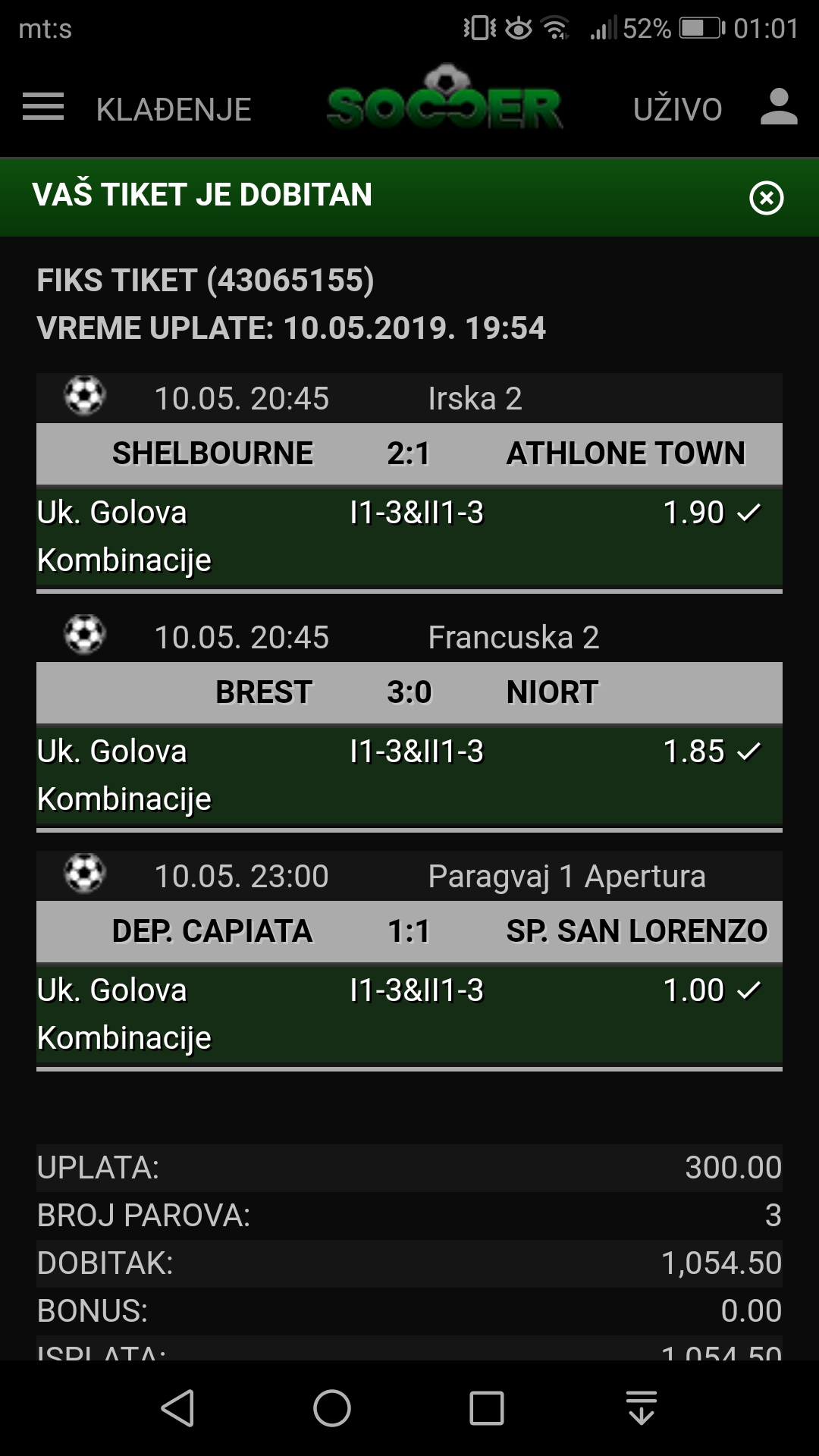Open the recent apps overview
Image resolution: width=819 pixels, height=1456 pixels.
coord(487,1408)
